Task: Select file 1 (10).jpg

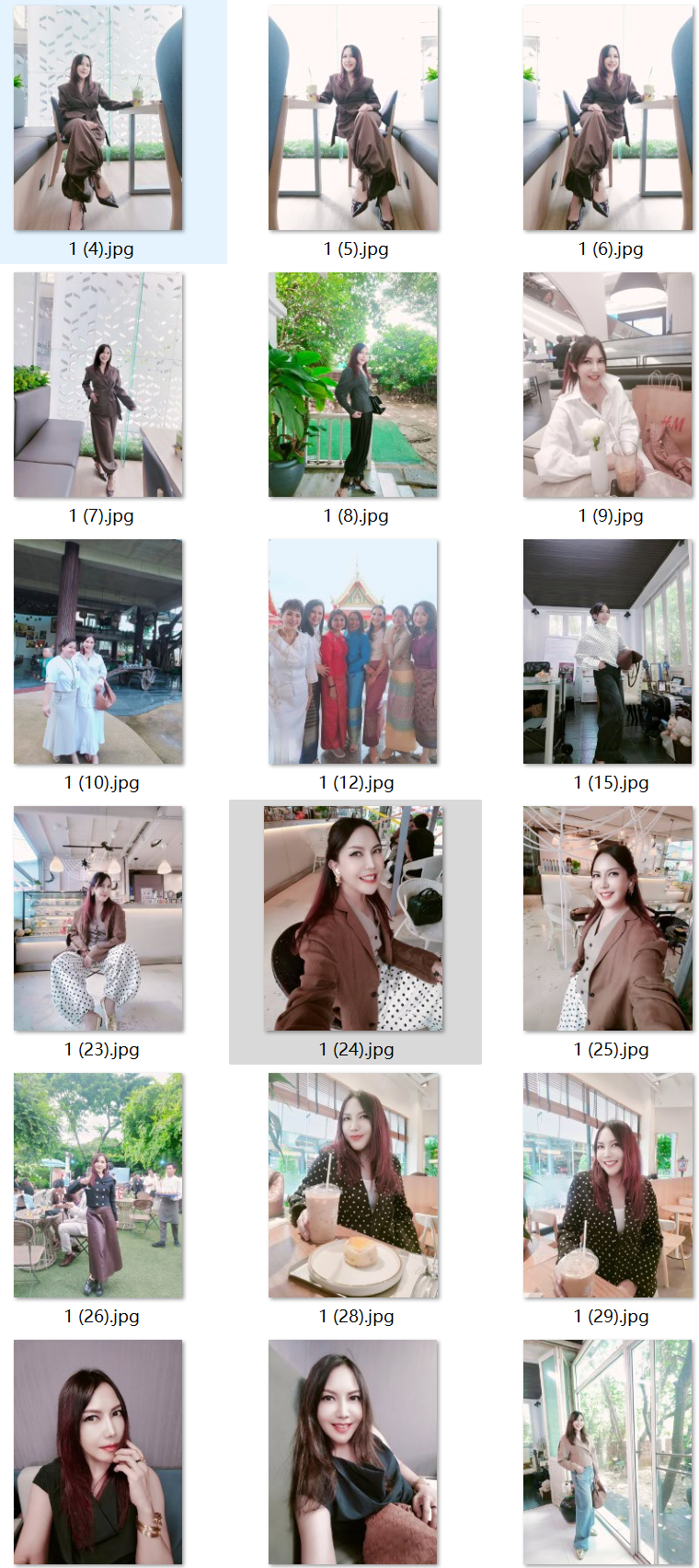Action: point(98,651)
